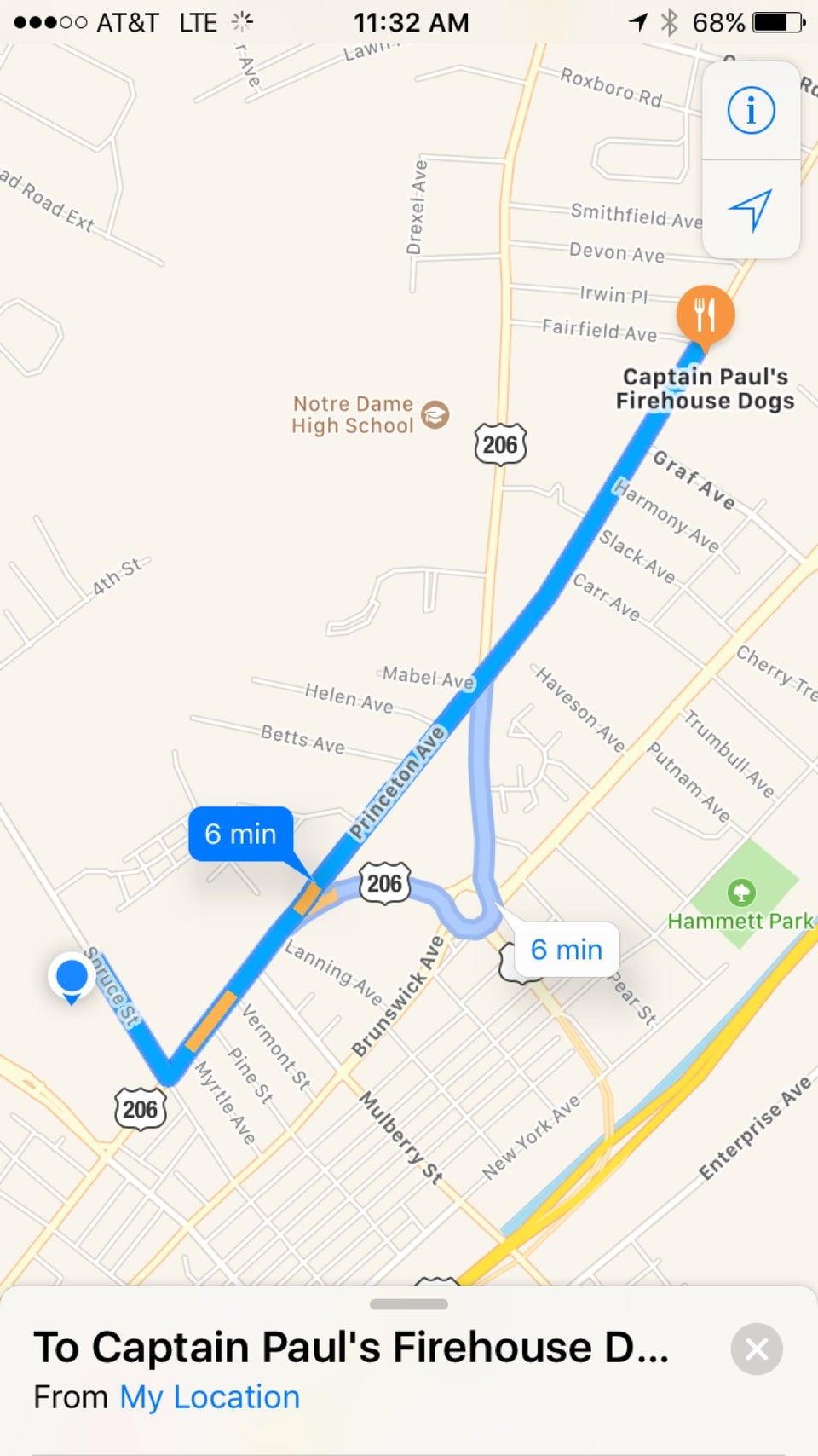Select the alternate 6 min route via 206
The height and width of the screenshot is (1456, 818).
(566, 949)
